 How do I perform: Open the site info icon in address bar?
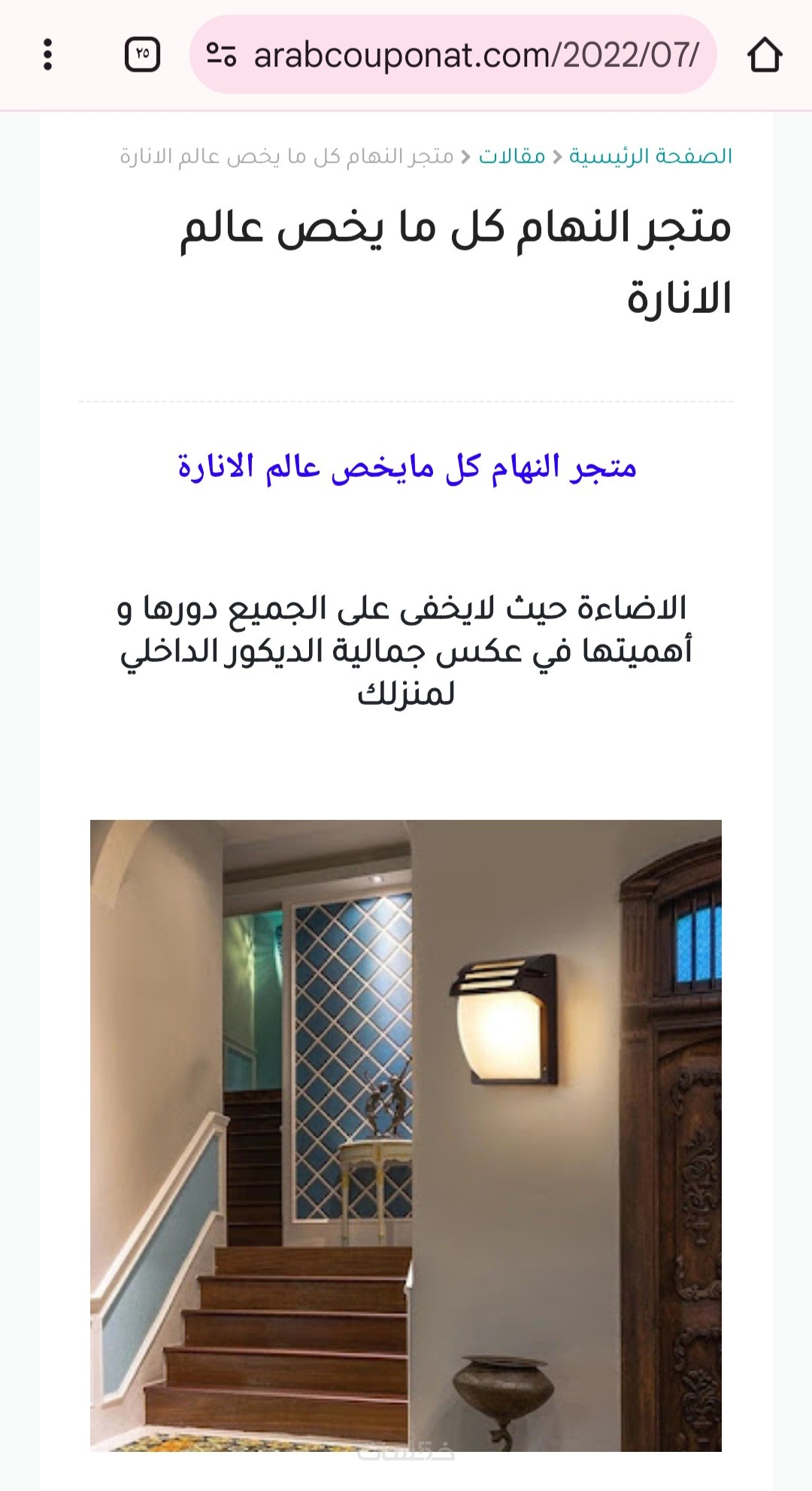coord(221,55)
